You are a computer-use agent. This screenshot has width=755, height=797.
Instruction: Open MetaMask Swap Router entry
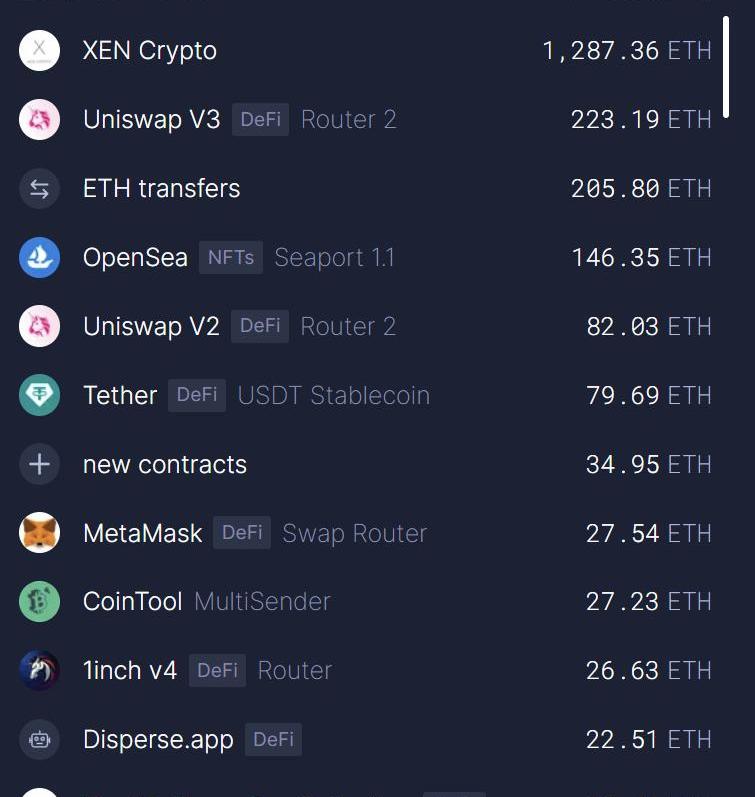[x=142, y=533]
